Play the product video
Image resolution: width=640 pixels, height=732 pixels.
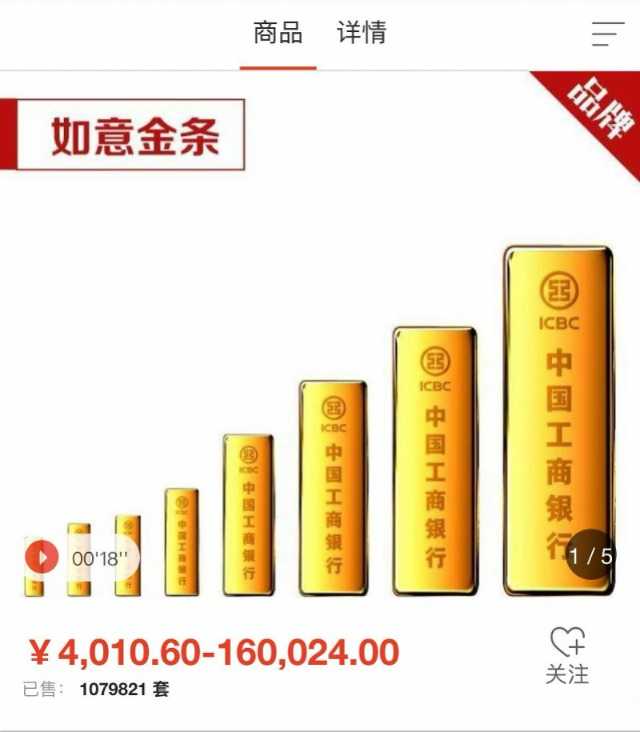pyautogui.click(x=42, y=556)
